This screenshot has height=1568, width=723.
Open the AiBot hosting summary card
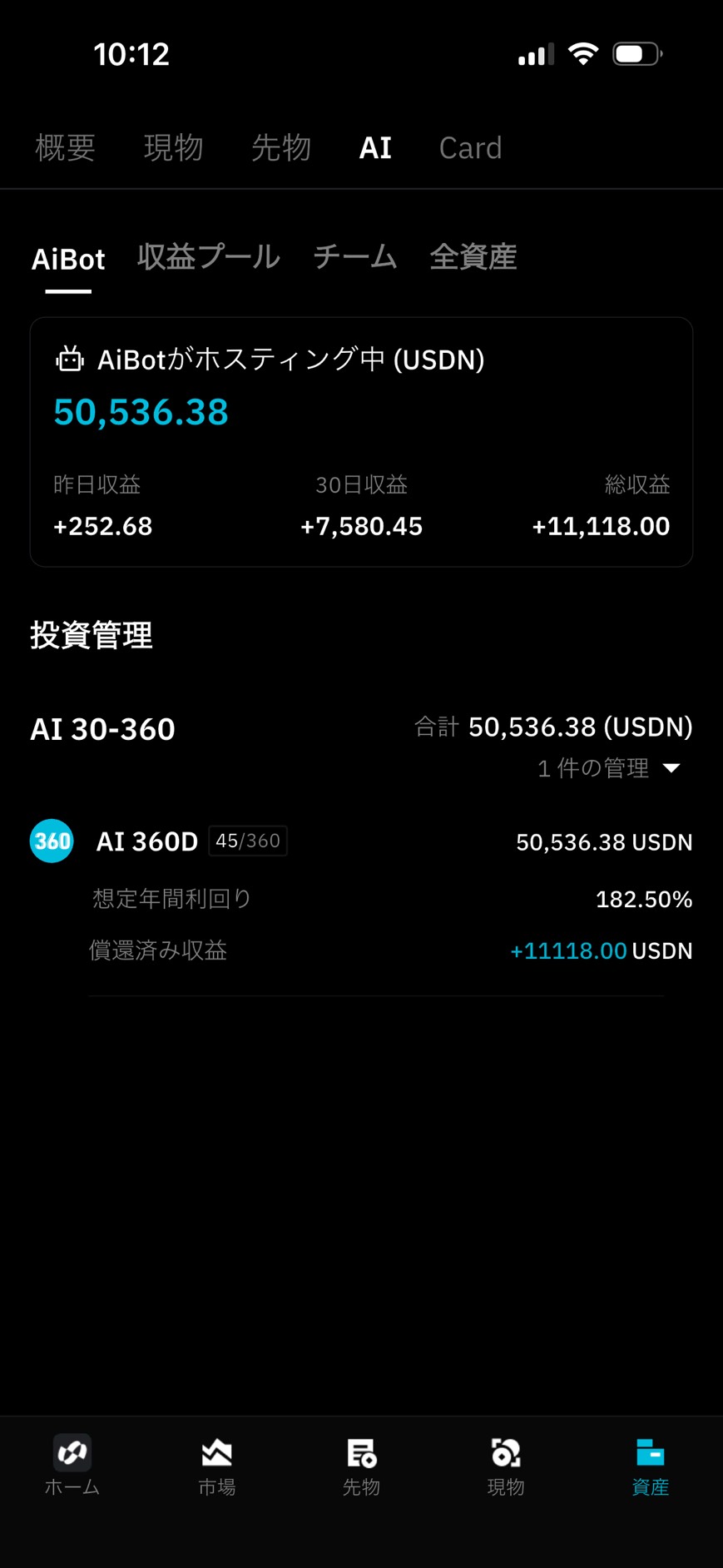point(361,442)
